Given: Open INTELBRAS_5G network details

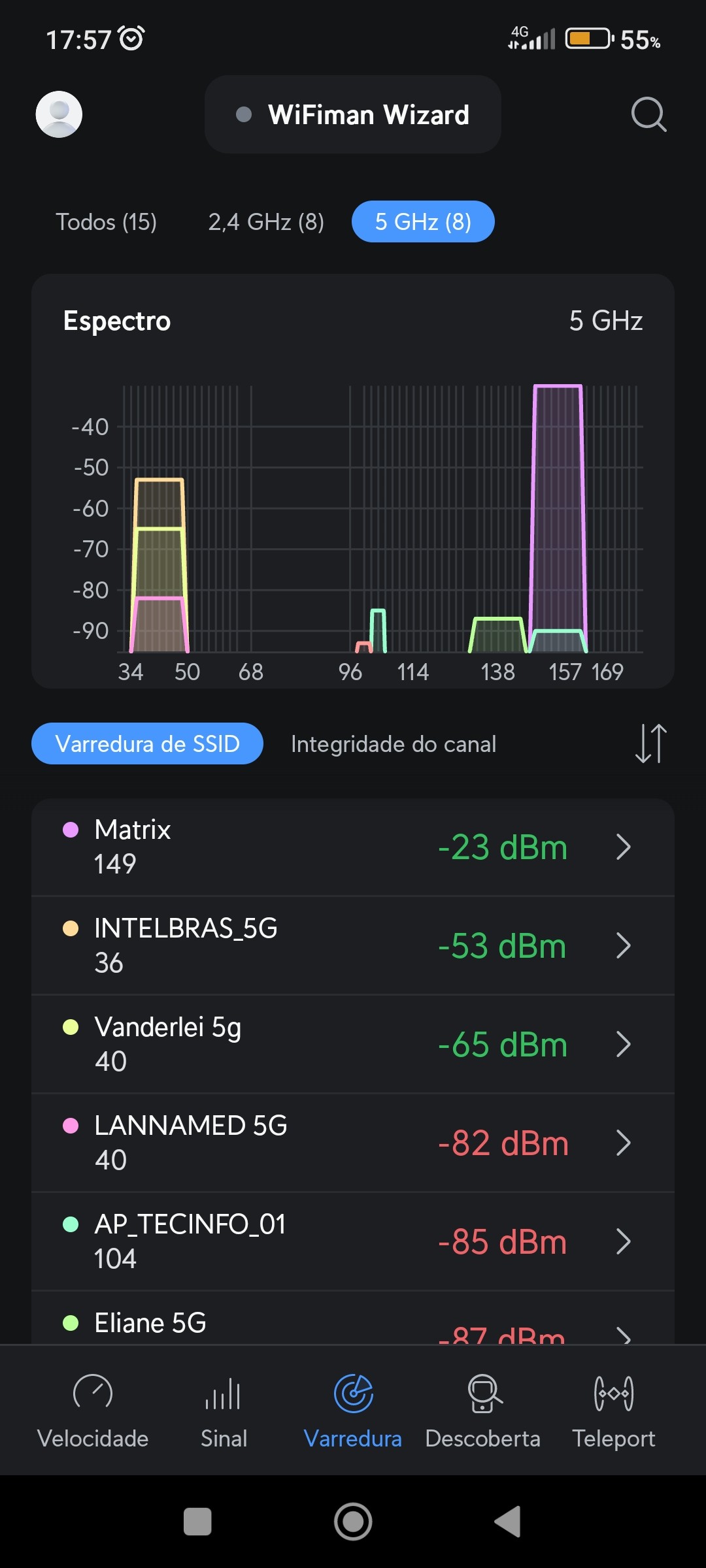Looking at the screenshot, I should pyautogui.click(x=353, y=945).
